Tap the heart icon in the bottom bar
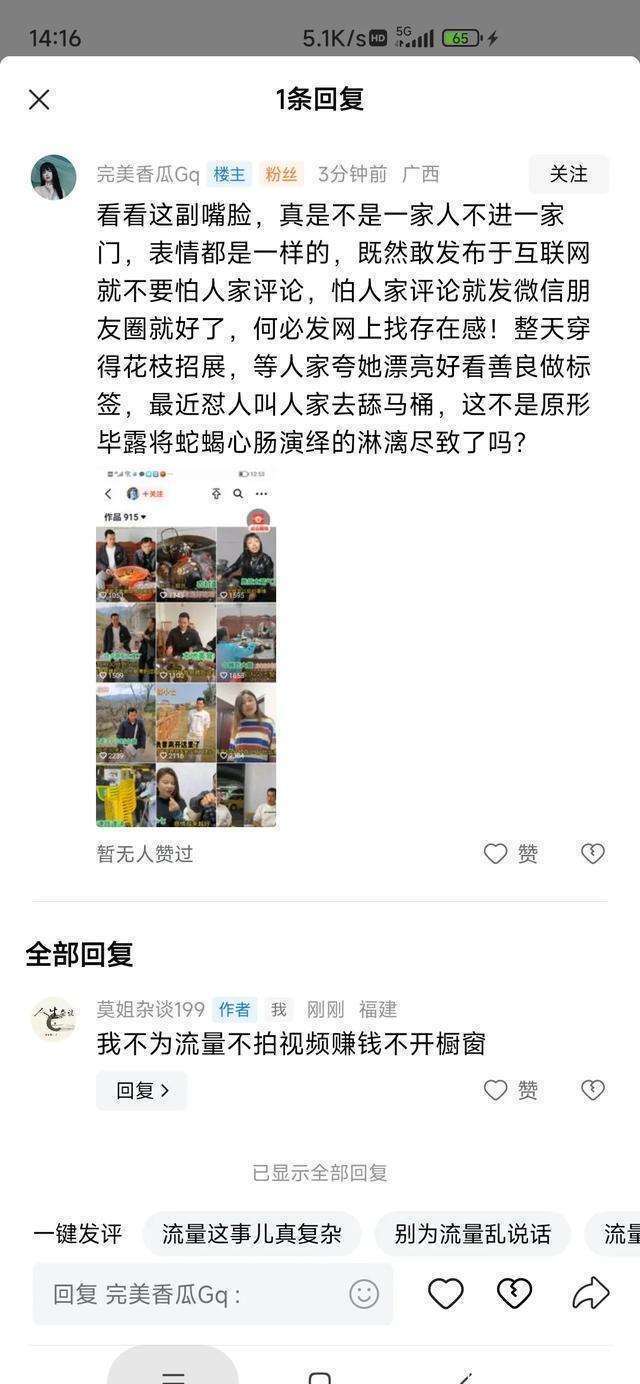640x1384 pixels. click(x=446, y=1294)
